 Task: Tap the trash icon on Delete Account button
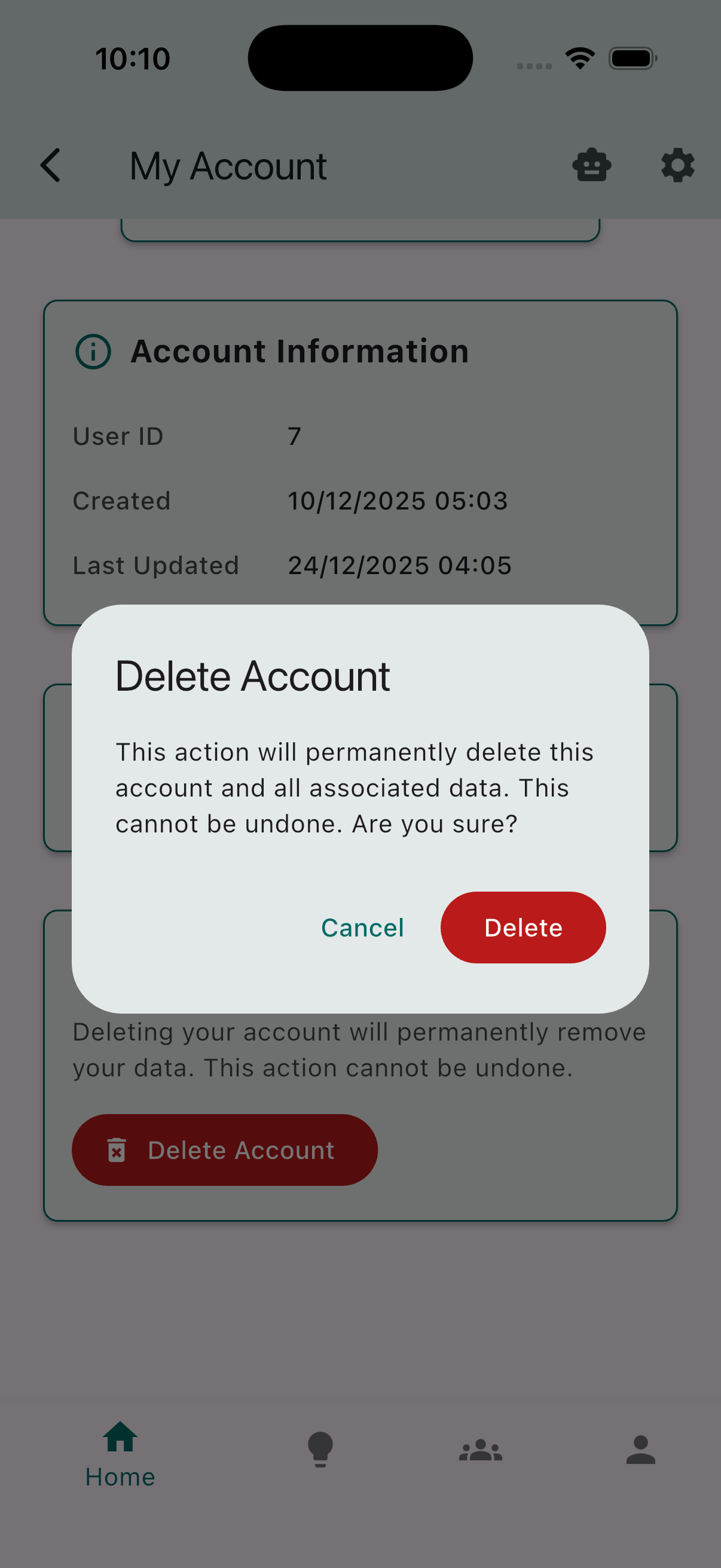click(117, 1150)
